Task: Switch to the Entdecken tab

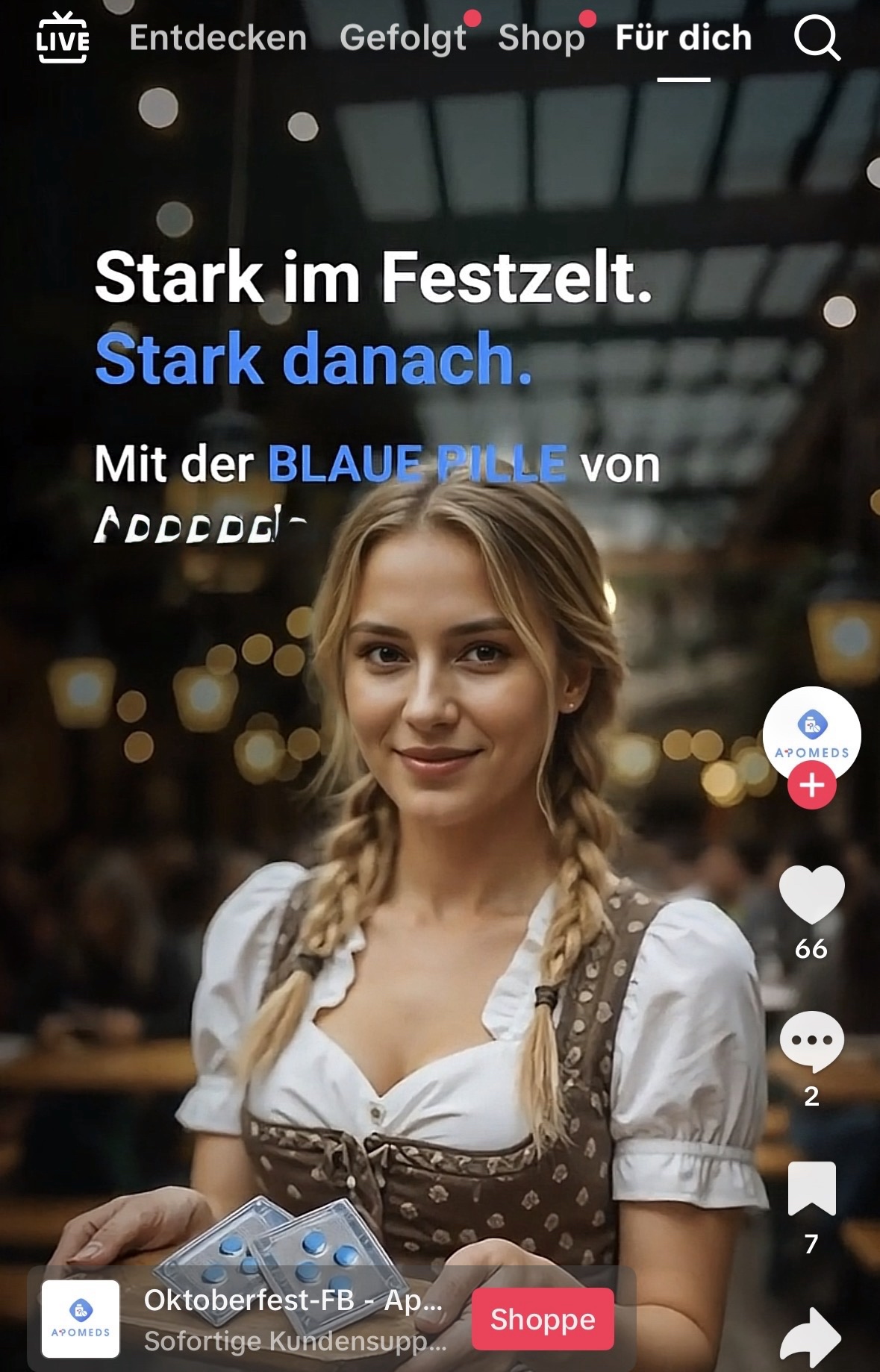Action: pyautogui.click(x=218, y=38)
